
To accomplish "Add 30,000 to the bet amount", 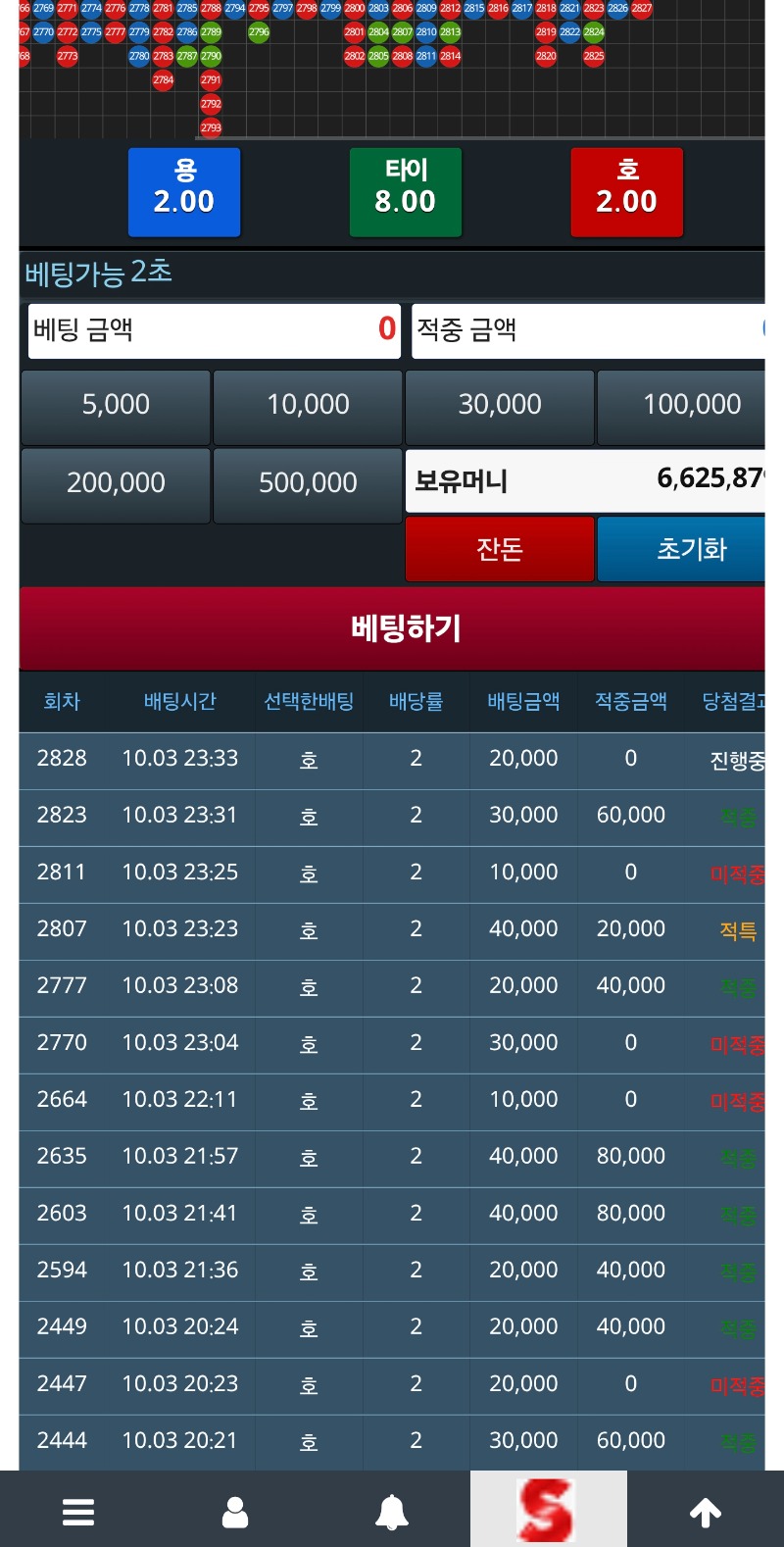I will click(500, 405).
